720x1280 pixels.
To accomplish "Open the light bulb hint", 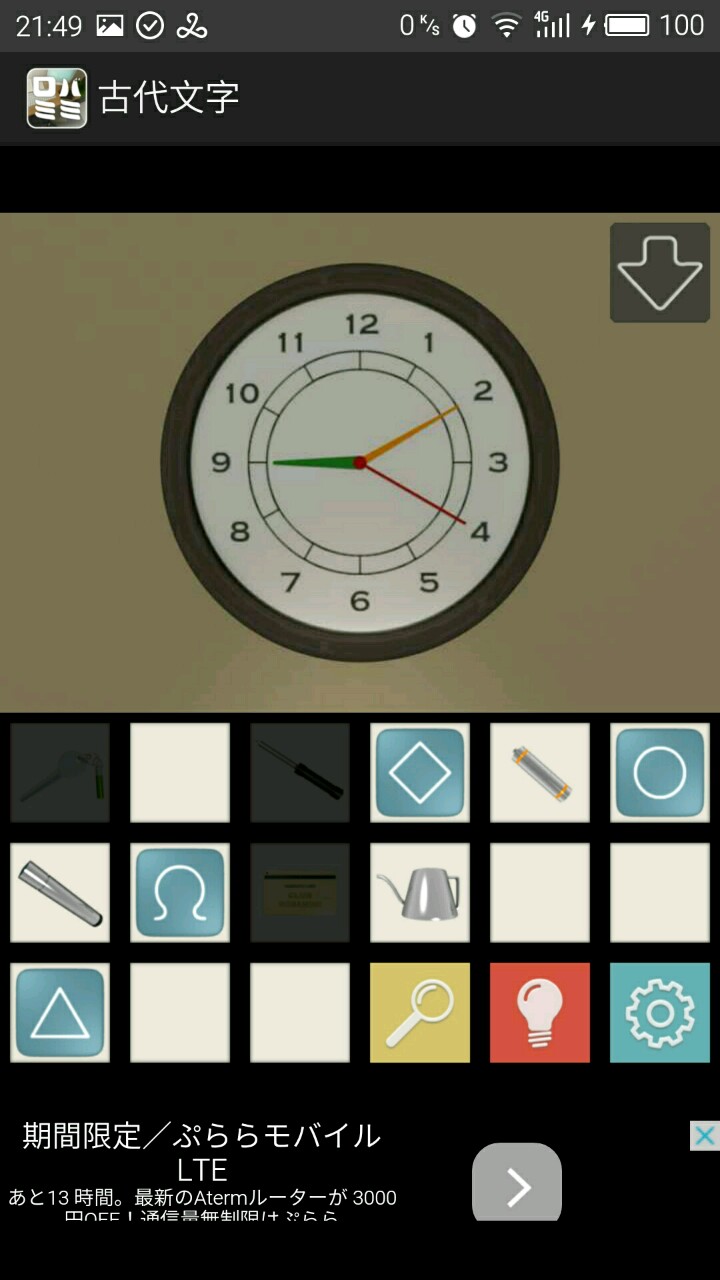I will [540, 1012].
